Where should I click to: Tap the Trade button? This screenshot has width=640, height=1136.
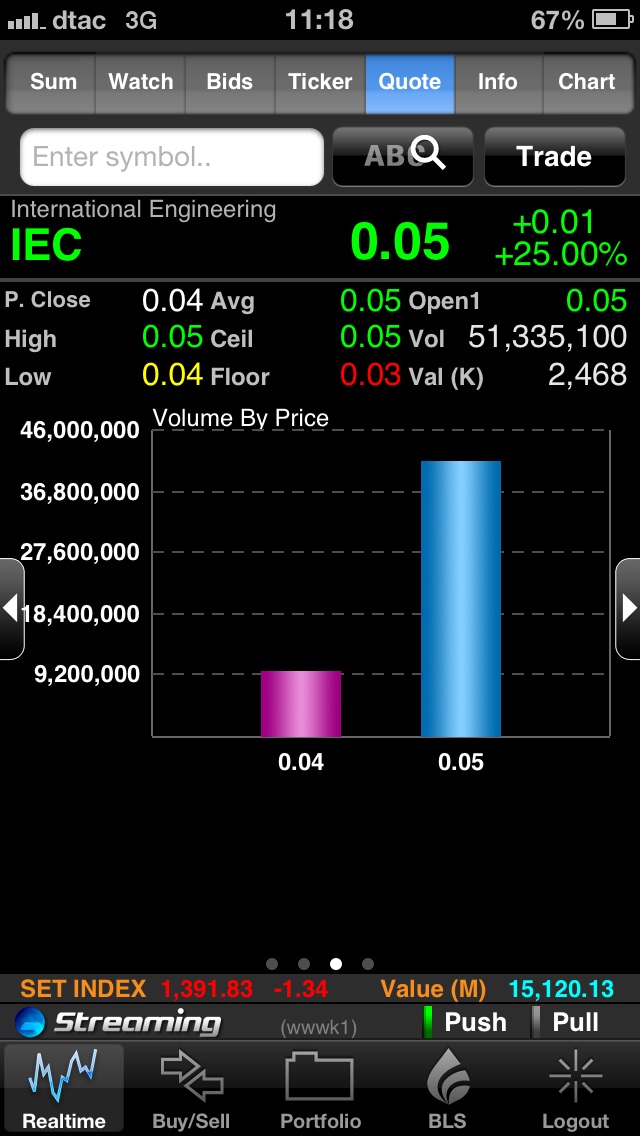tap(554, 157)
